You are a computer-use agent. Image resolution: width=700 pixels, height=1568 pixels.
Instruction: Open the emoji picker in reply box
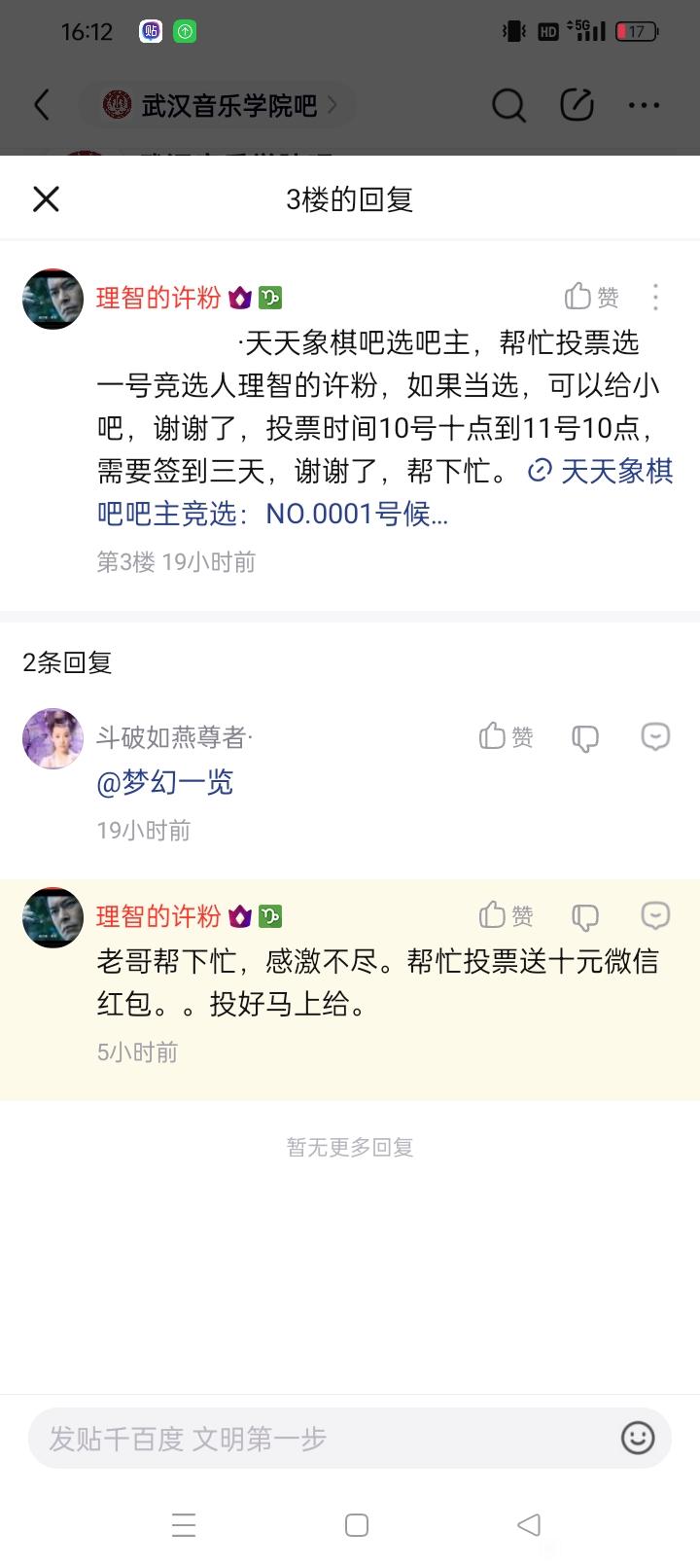pyautogui.click(x=638, y=1438)
